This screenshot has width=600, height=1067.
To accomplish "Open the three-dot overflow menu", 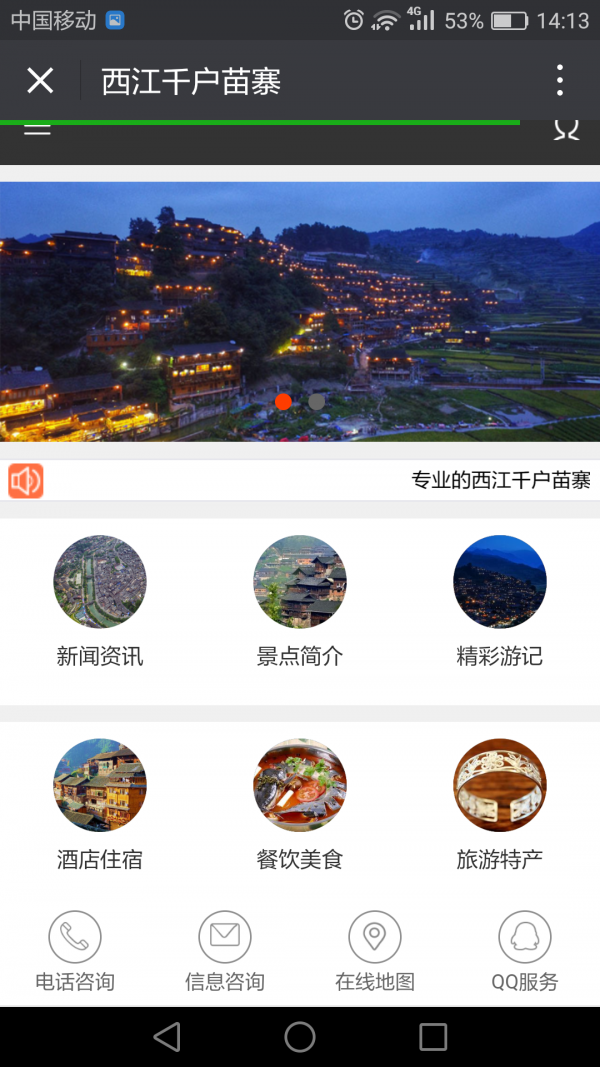I will pyautogui.click(x=560, y=81).
